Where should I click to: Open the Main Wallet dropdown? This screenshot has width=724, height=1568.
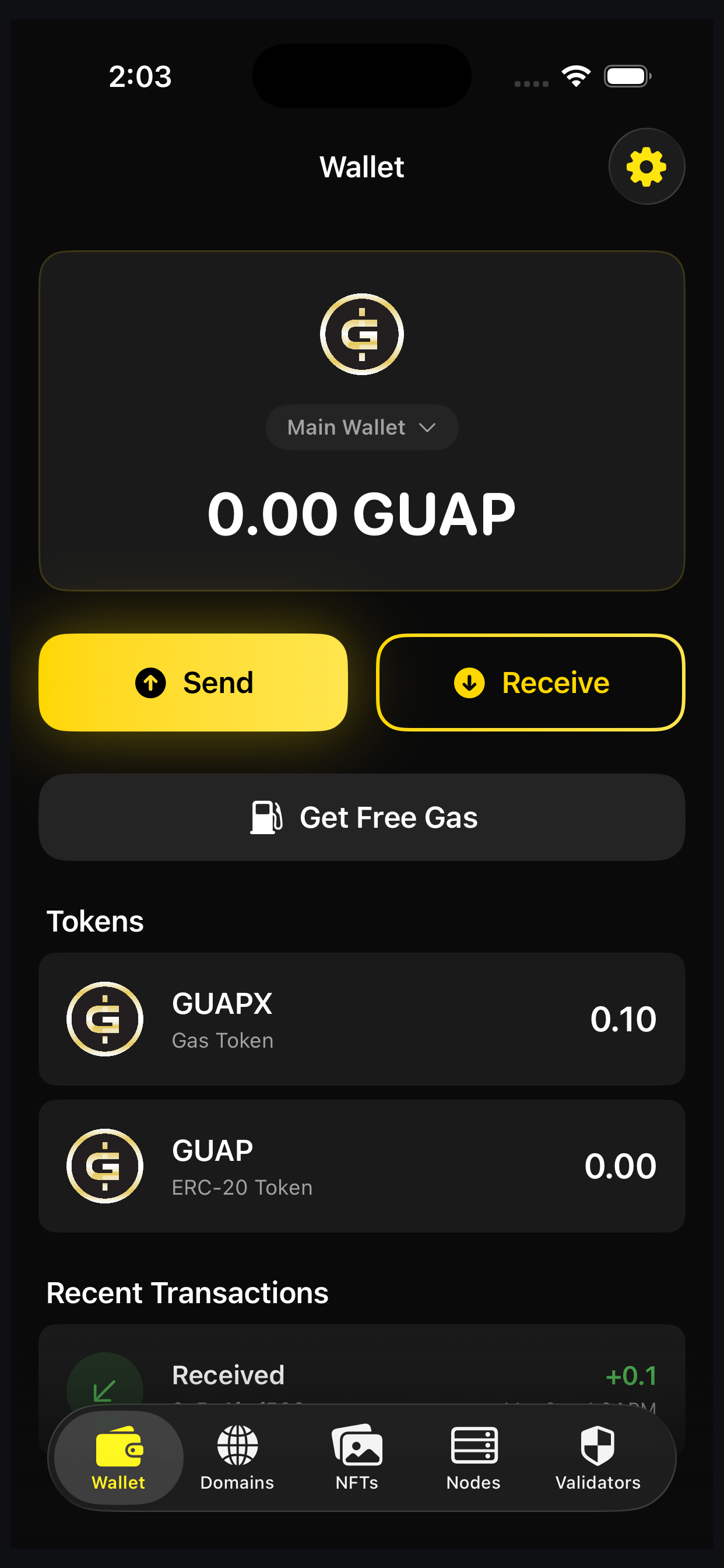[361, 426]
